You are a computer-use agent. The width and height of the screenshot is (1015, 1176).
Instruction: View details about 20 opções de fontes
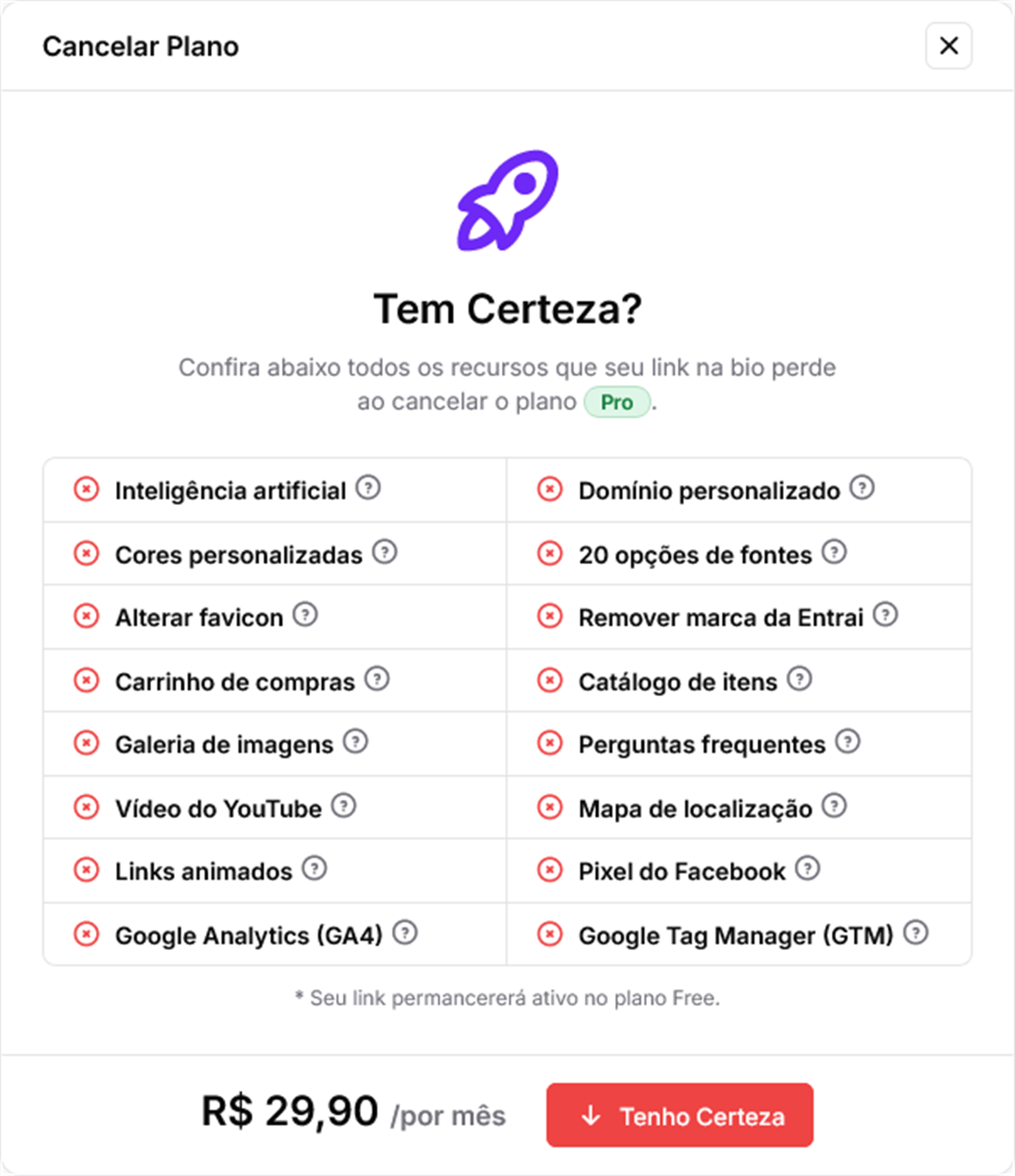[834, 552]
